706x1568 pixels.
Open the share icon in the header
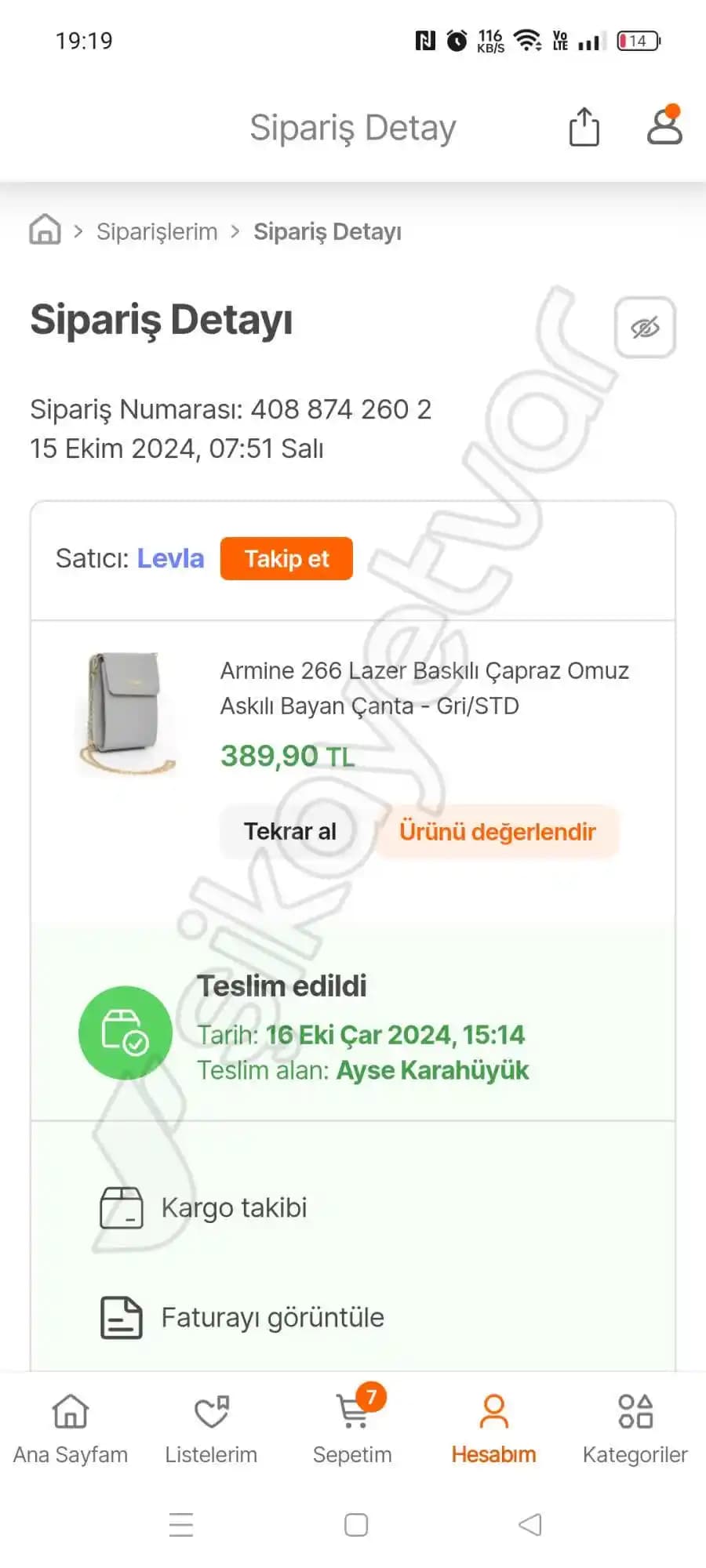[583, 125]
